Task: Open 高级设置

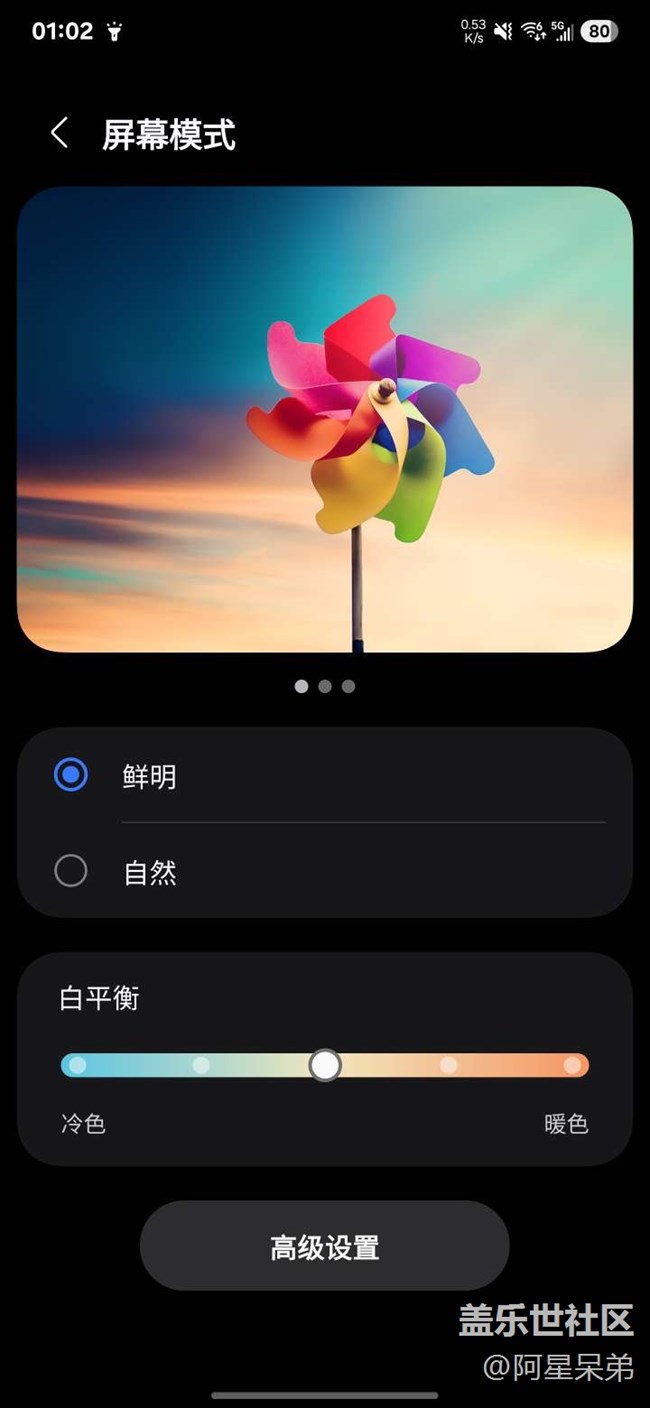Action: 325,1247
